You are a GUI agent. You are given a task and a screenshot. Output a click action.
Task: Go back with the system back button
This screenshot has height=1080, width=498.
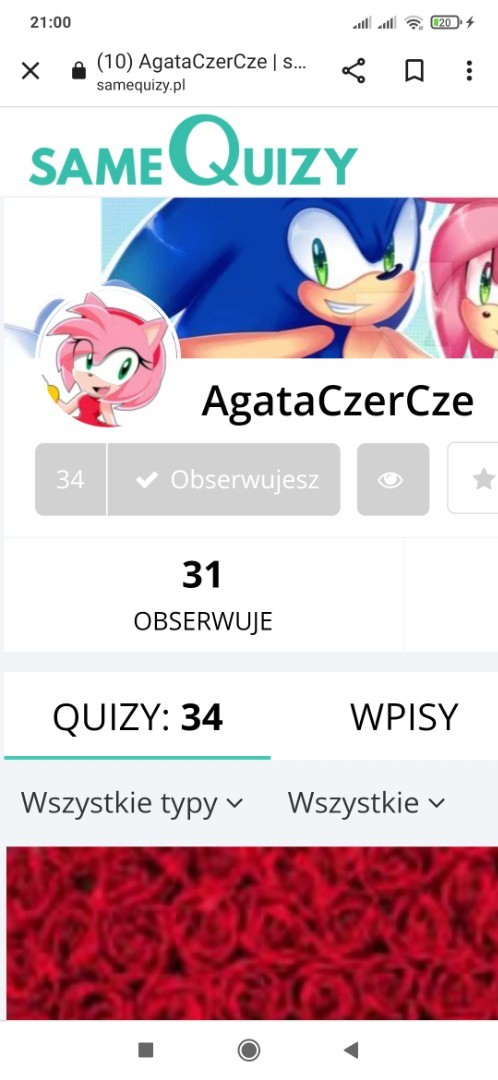(x=351, y=1050)
